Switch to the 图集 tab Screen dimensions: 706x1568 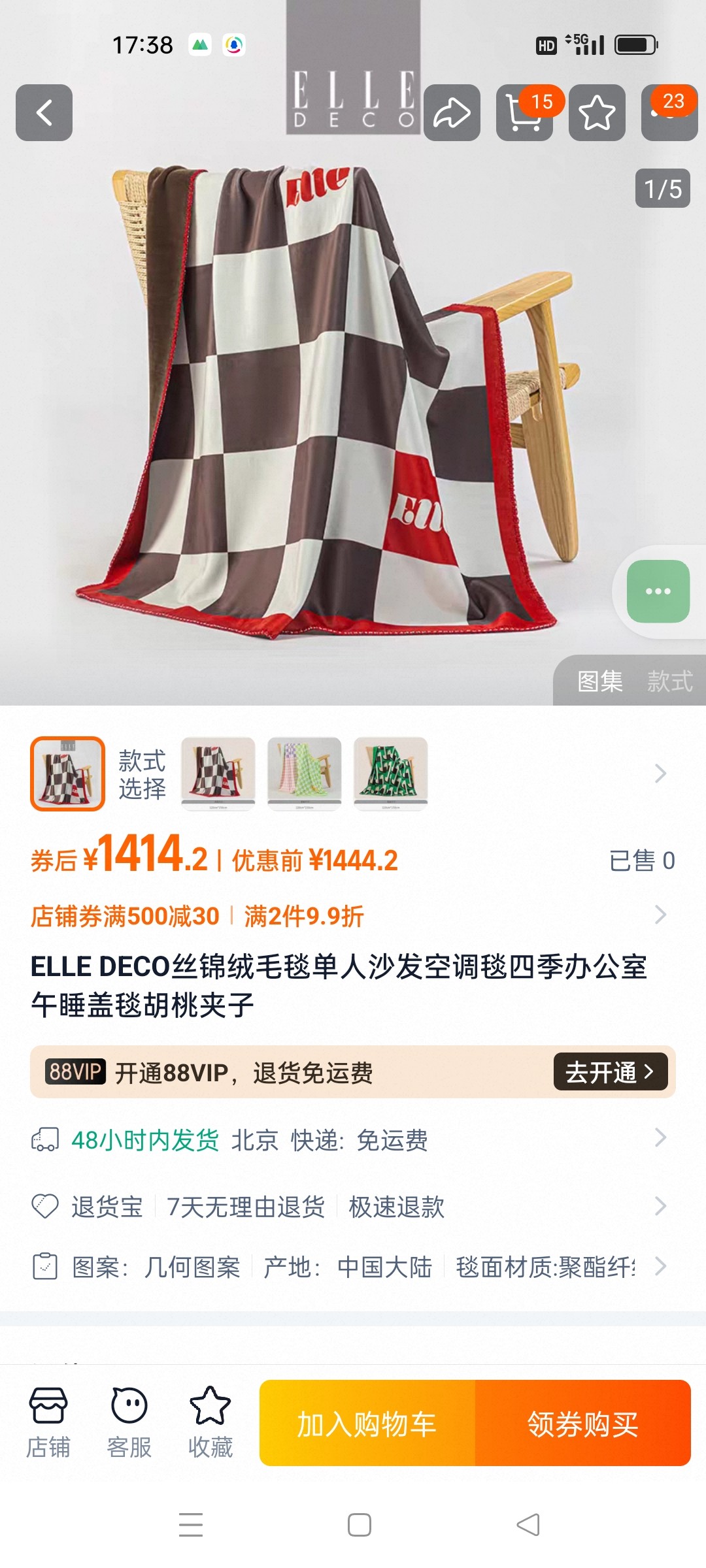pyautogui.click(x=600, y=681)
